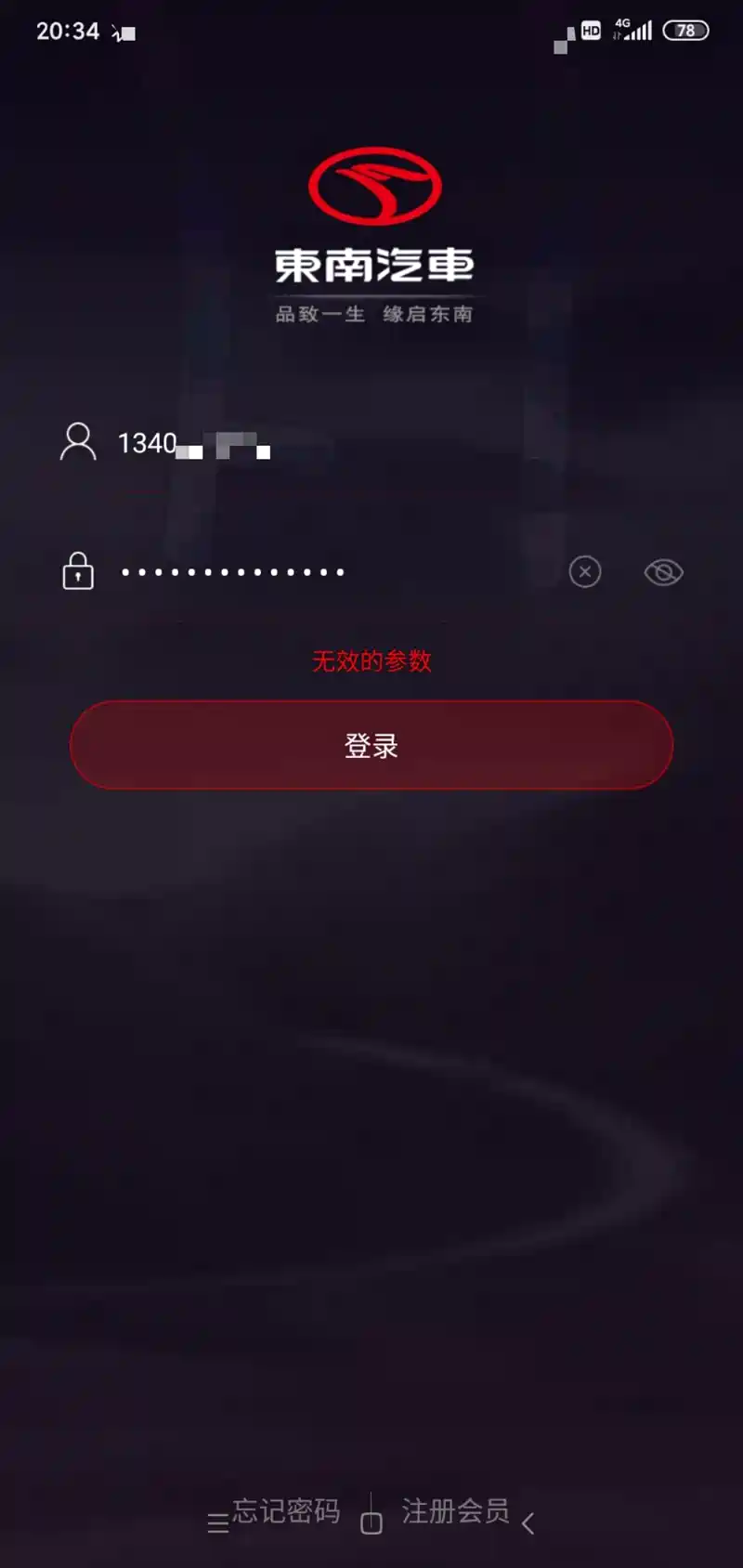
Task: Tap the phone number input field
Action: point(371,443)
